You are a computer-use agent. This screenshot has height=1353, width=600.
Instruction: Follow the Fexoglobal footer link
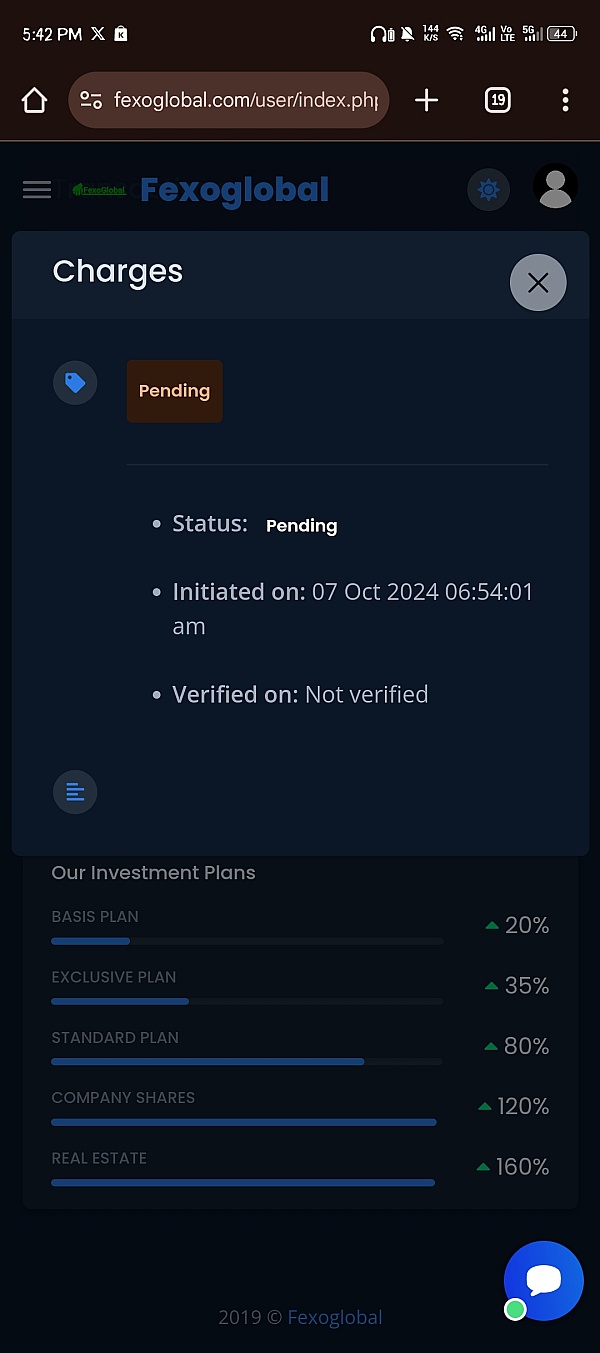(x=335, y=1317)
